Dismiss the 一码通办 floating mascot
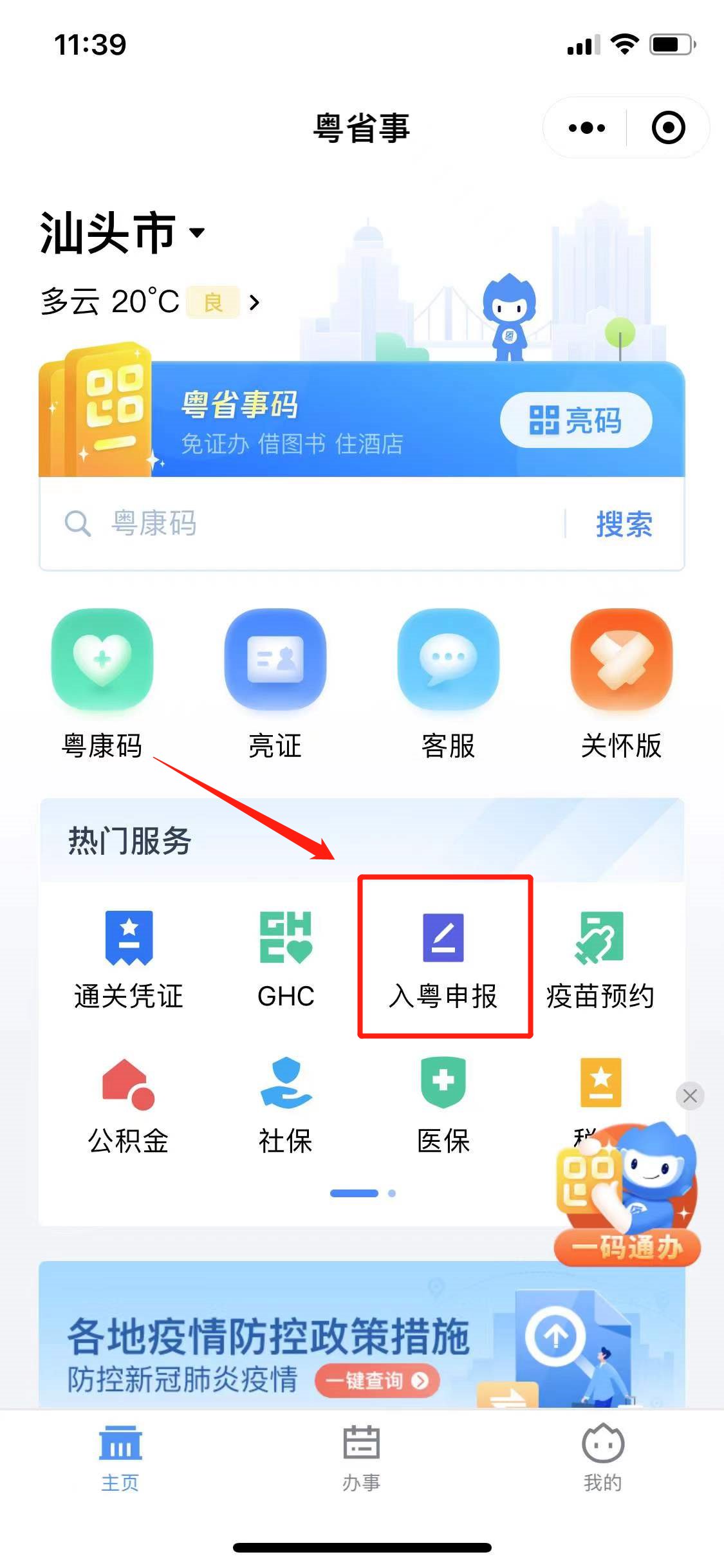Image resolution: width=724 pixels, height=1568 pixels. 690,1096
